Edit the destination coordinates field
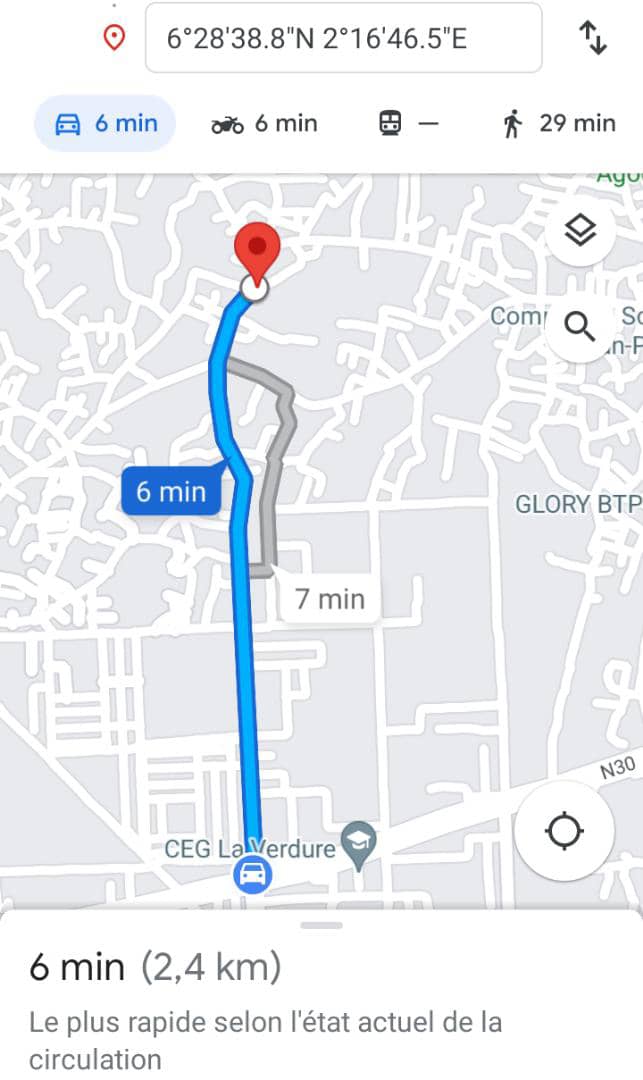Image resolution: width=643 pixels, height=1080 pixels. click(343, 39)
